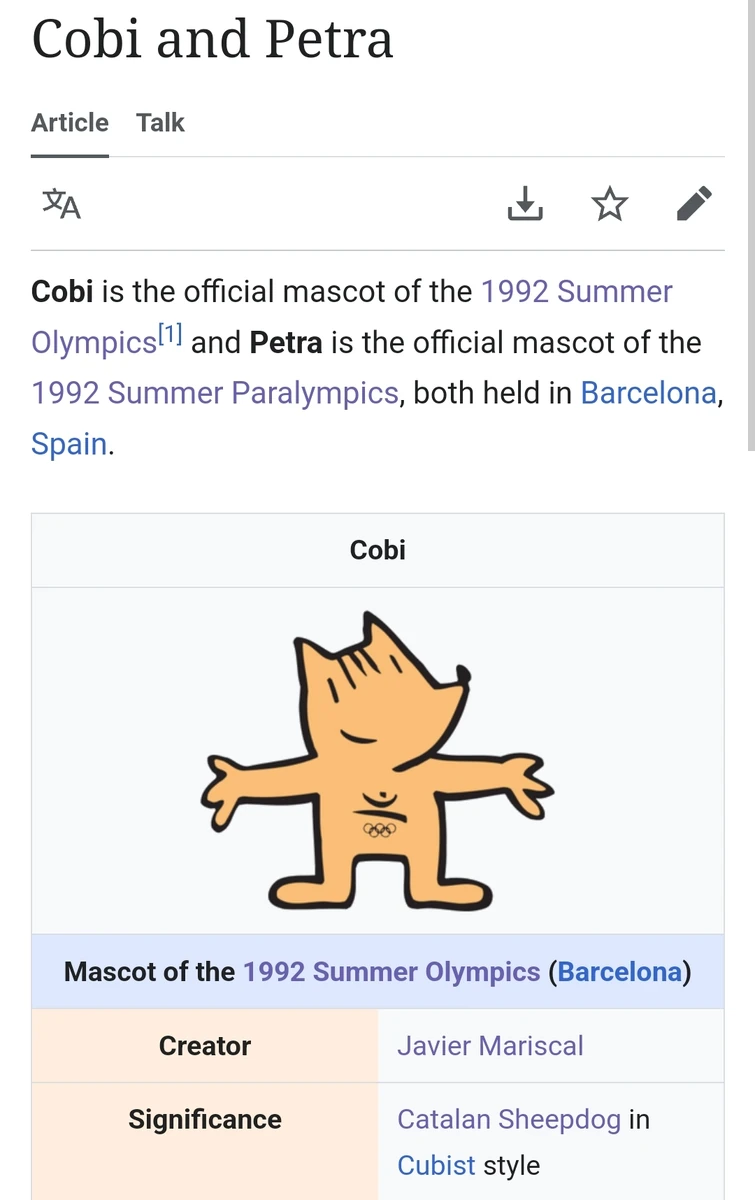
Task: Select the Article tab
Action: 70,123
